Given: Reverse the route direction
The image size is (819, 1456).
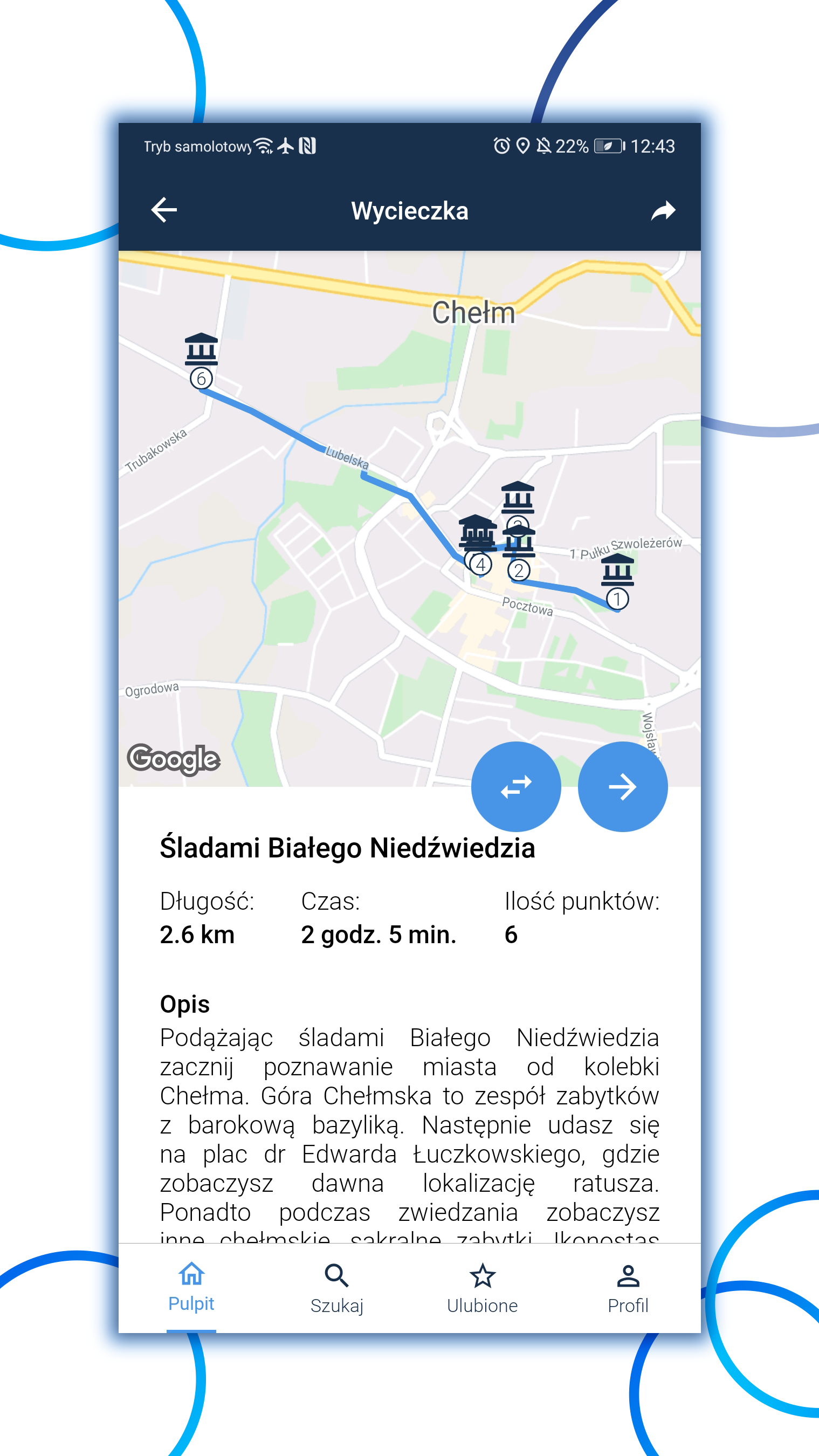Looking at the screenshot, I should click(x=515, y=786).
